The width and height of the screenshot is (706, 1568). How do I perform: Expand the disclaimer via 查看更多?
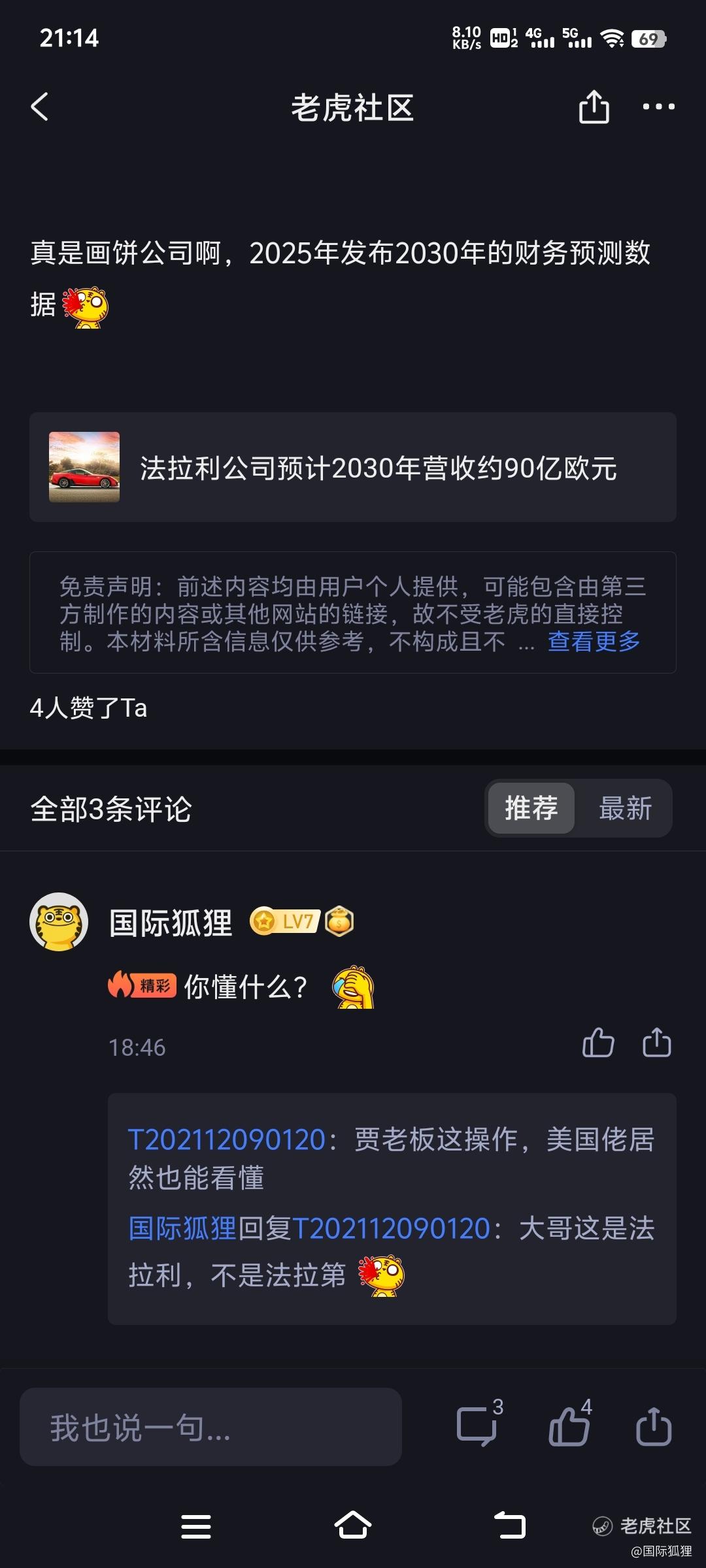(x=594, y=642)
